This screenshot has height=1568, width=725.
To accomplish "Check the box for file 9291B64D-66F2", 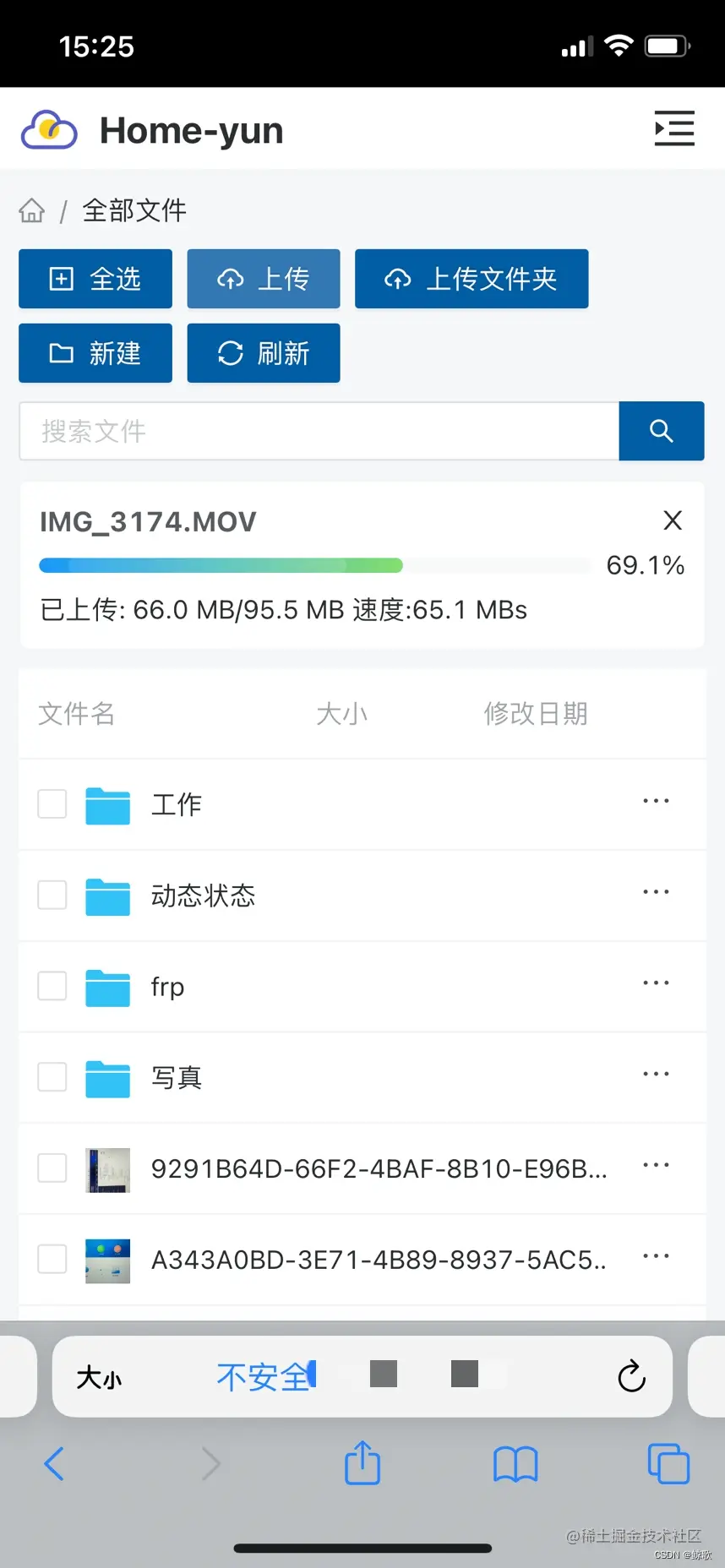I will click(52, 1168).
